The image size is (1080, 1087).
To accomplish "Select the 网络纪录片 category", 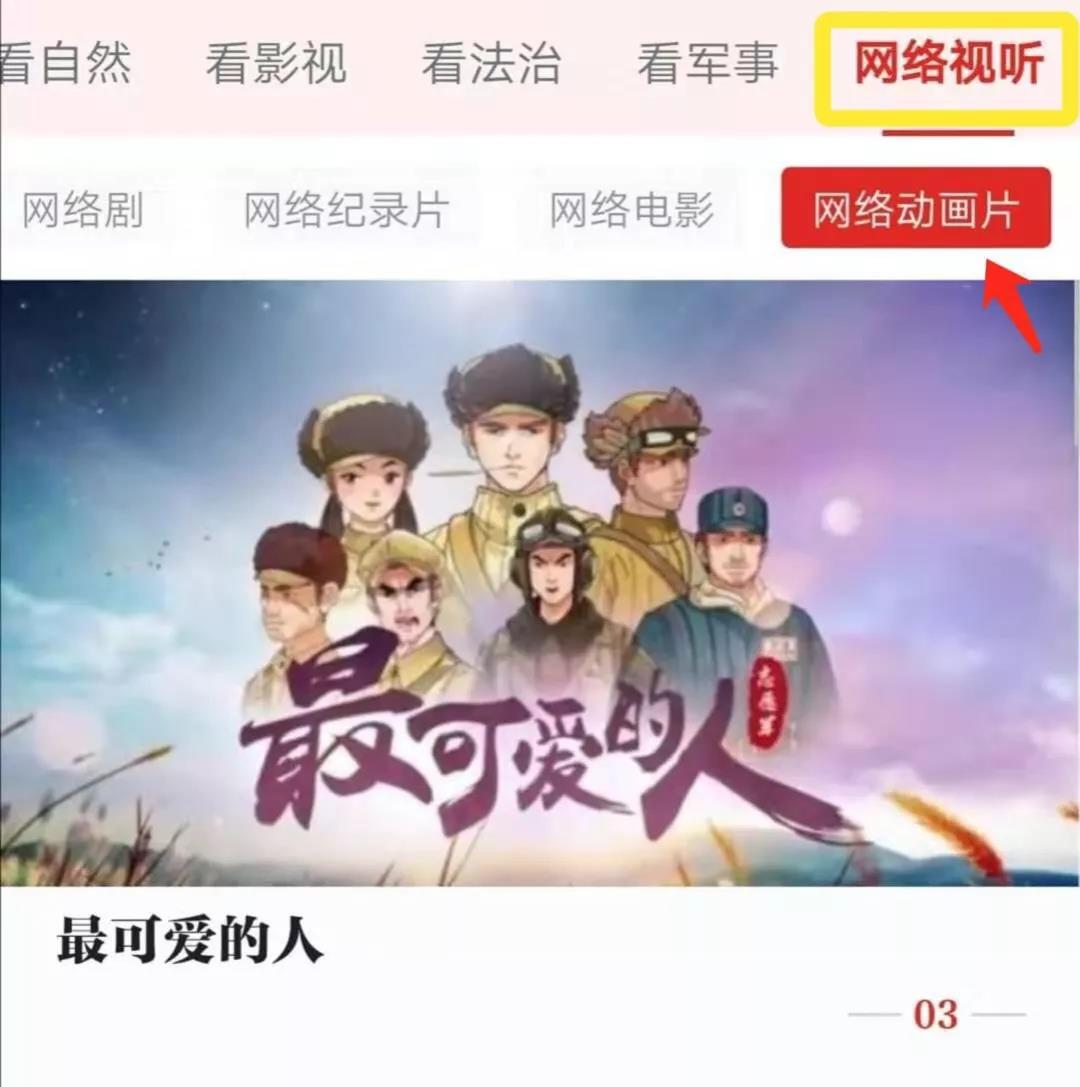I will pyautogui.click(x=346, y=210).
